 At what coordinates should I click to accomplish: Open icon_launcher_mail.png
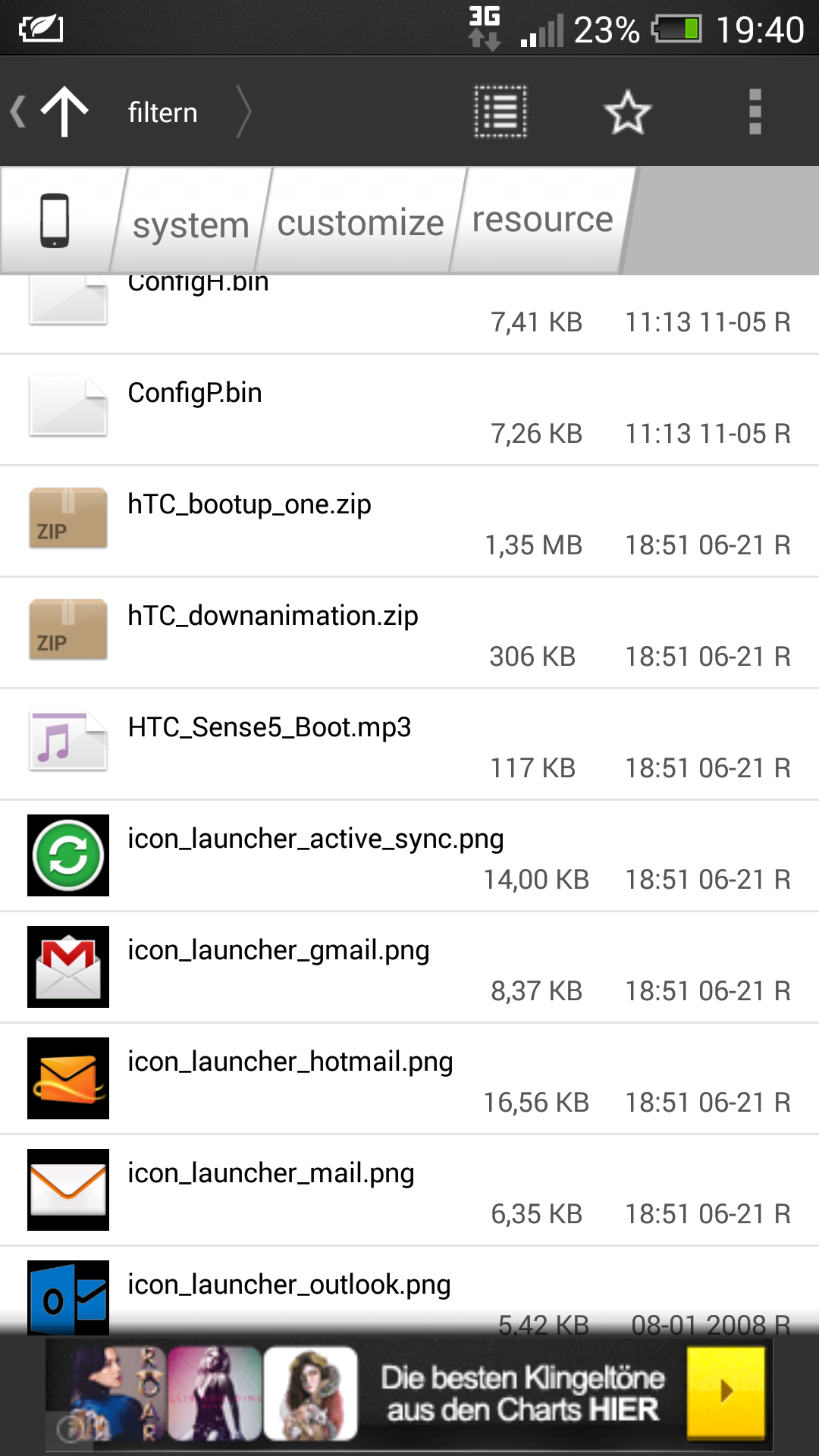(409, 1191)
